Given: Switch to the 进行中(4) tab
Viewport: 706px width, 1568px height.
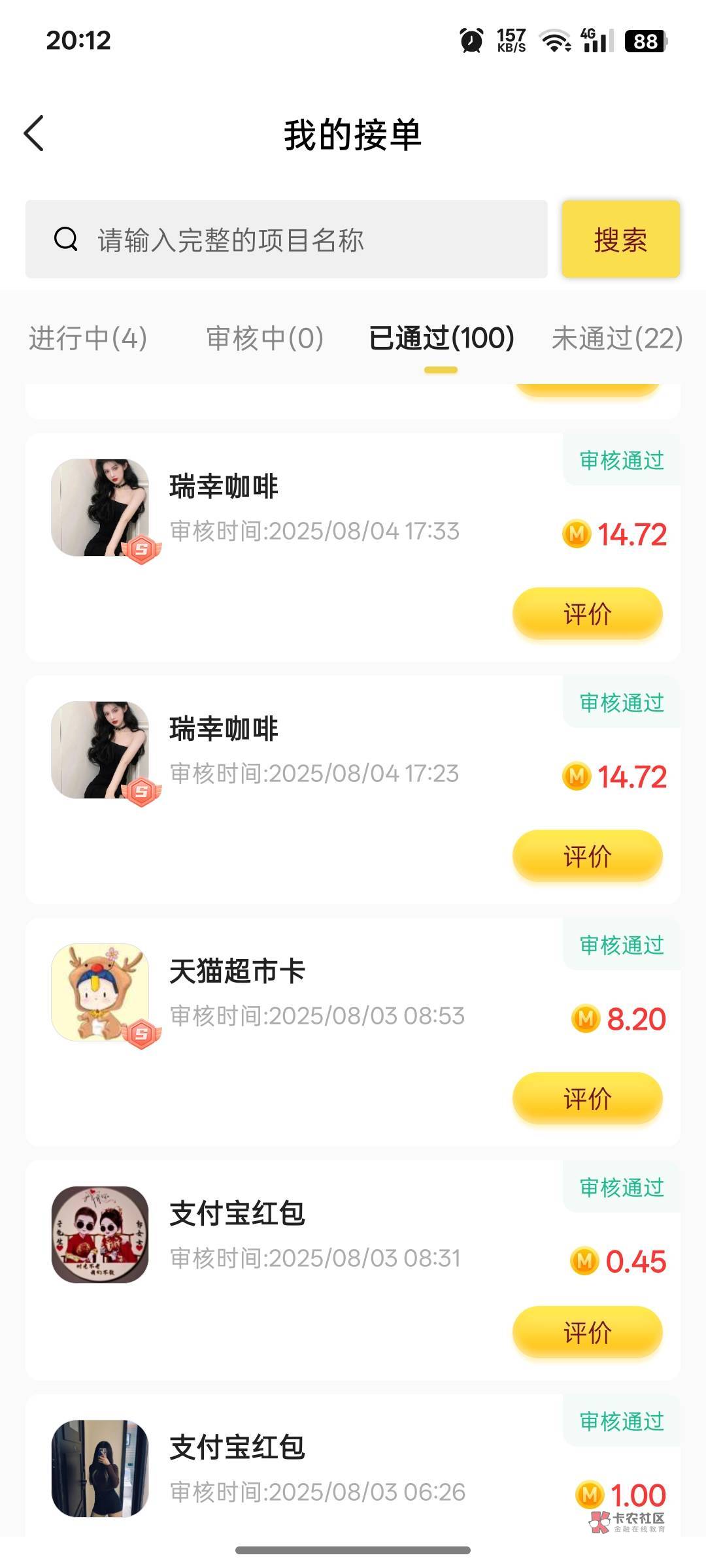Looking at the screenshot, I should 88,338.
